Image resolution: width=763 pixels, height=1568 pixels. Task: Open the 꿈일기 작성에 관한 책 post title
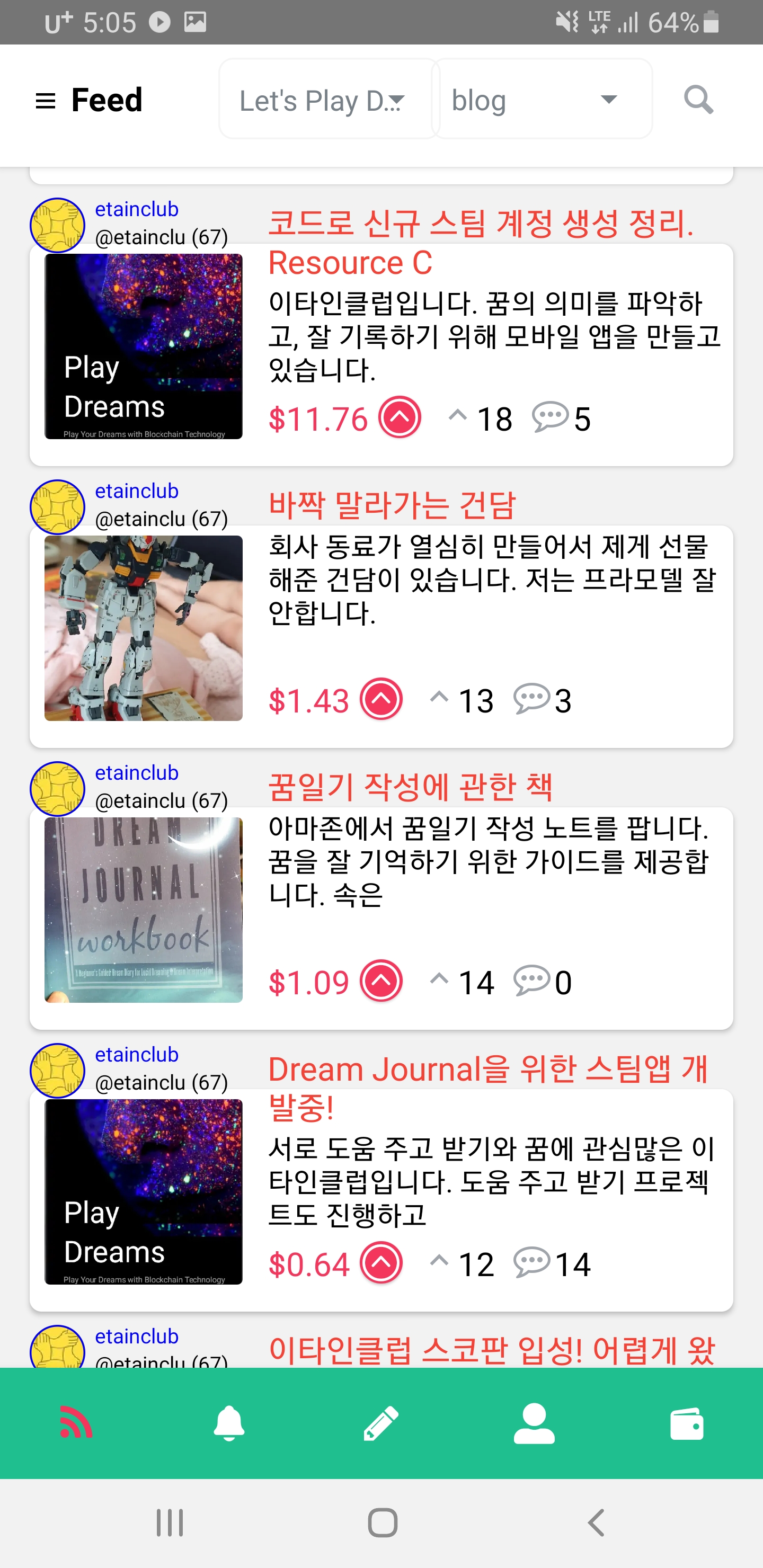pyautogui.click(x=411, y=787)
